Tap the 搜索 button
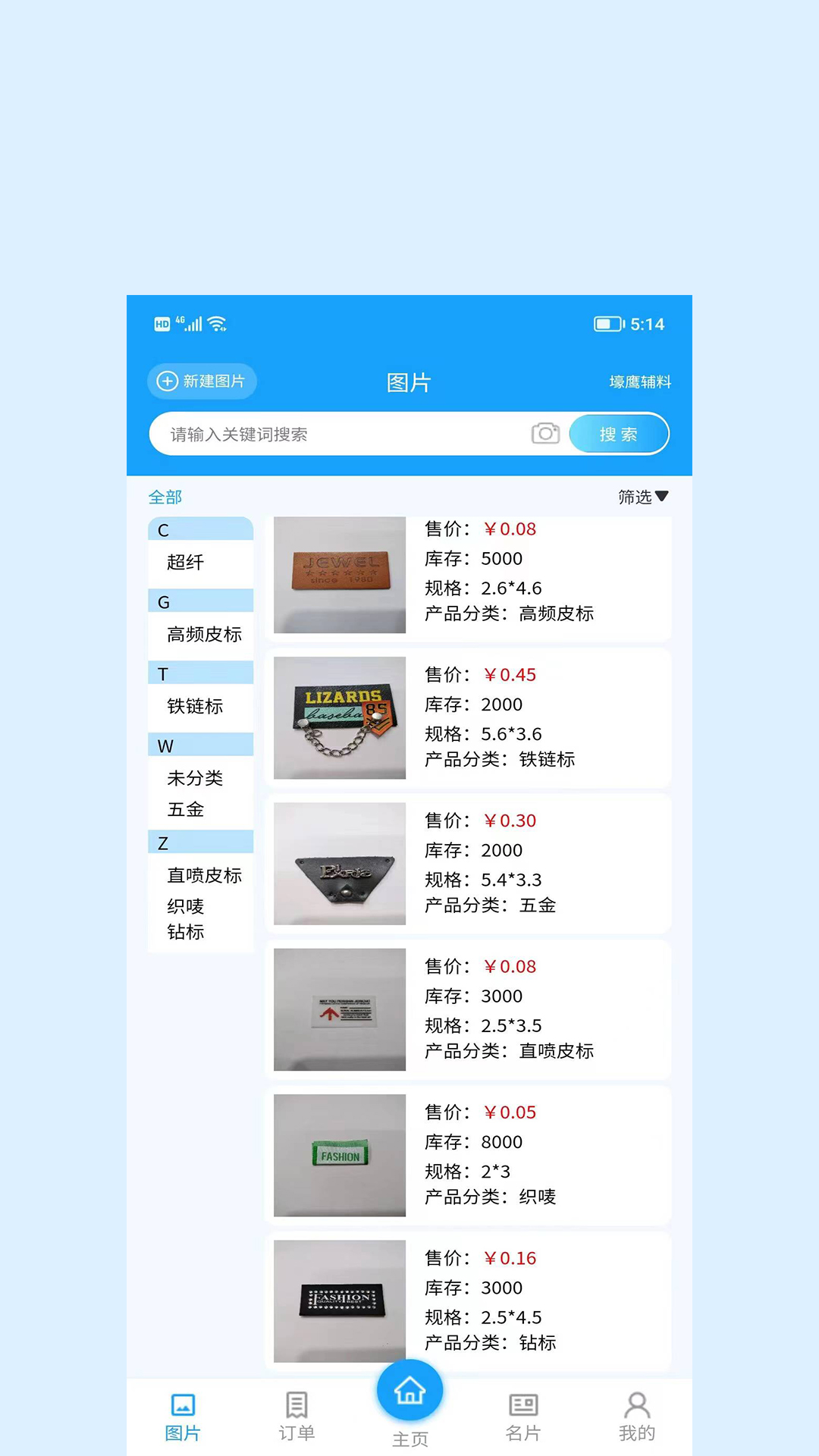This screenshot has height=1456, width=819. click(618, 435)
